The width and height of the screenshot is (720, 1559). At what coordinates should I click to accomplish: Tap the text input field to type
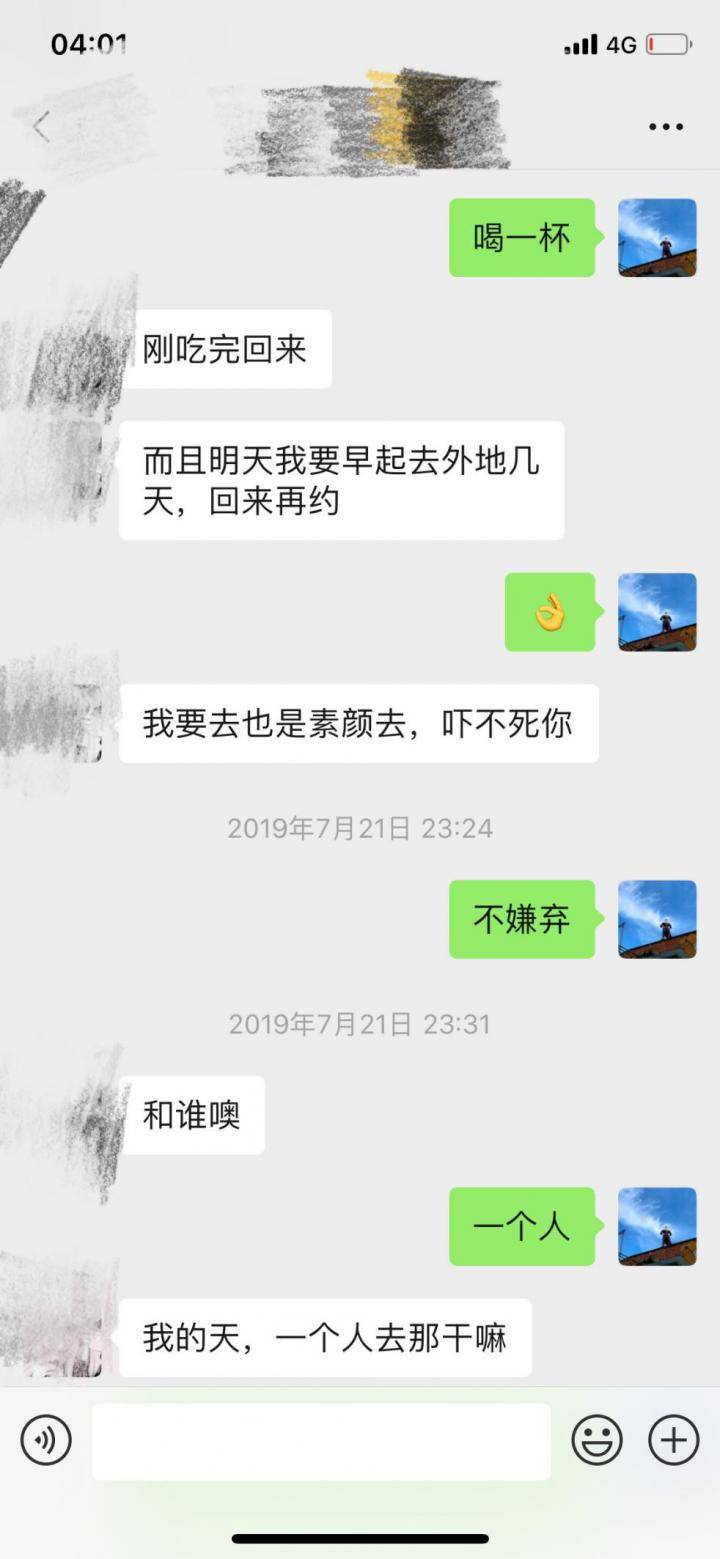[x=320, y=1440]
